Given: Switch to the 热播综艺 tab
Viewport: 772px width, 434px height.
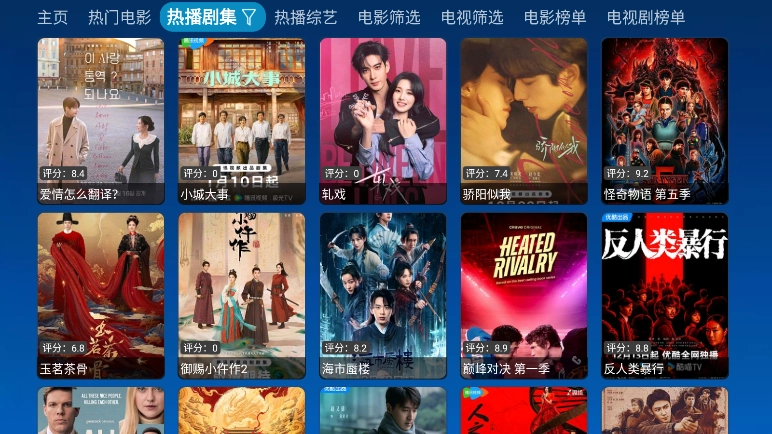Looking at the screenshot, I should [x=306, y=17].
